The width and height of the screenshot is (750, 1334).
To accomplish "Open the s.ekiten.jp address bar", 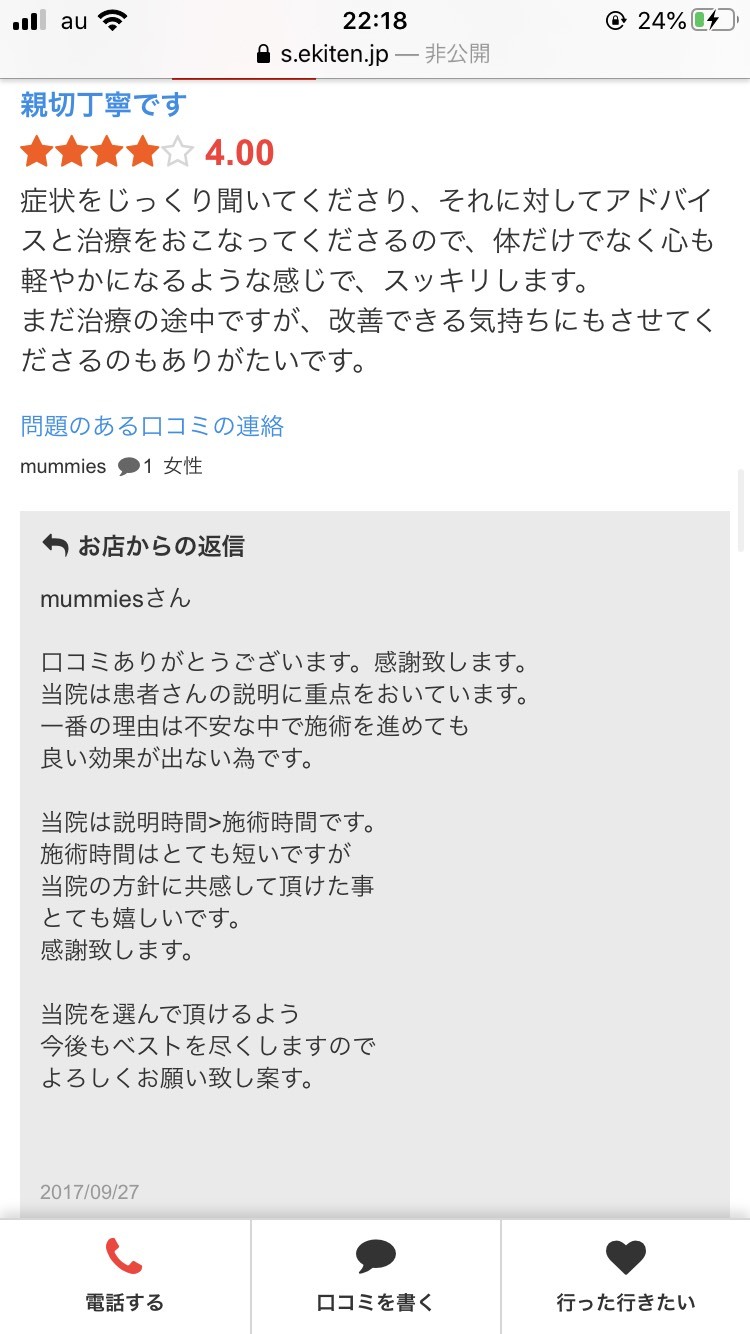I will point(375,54).
